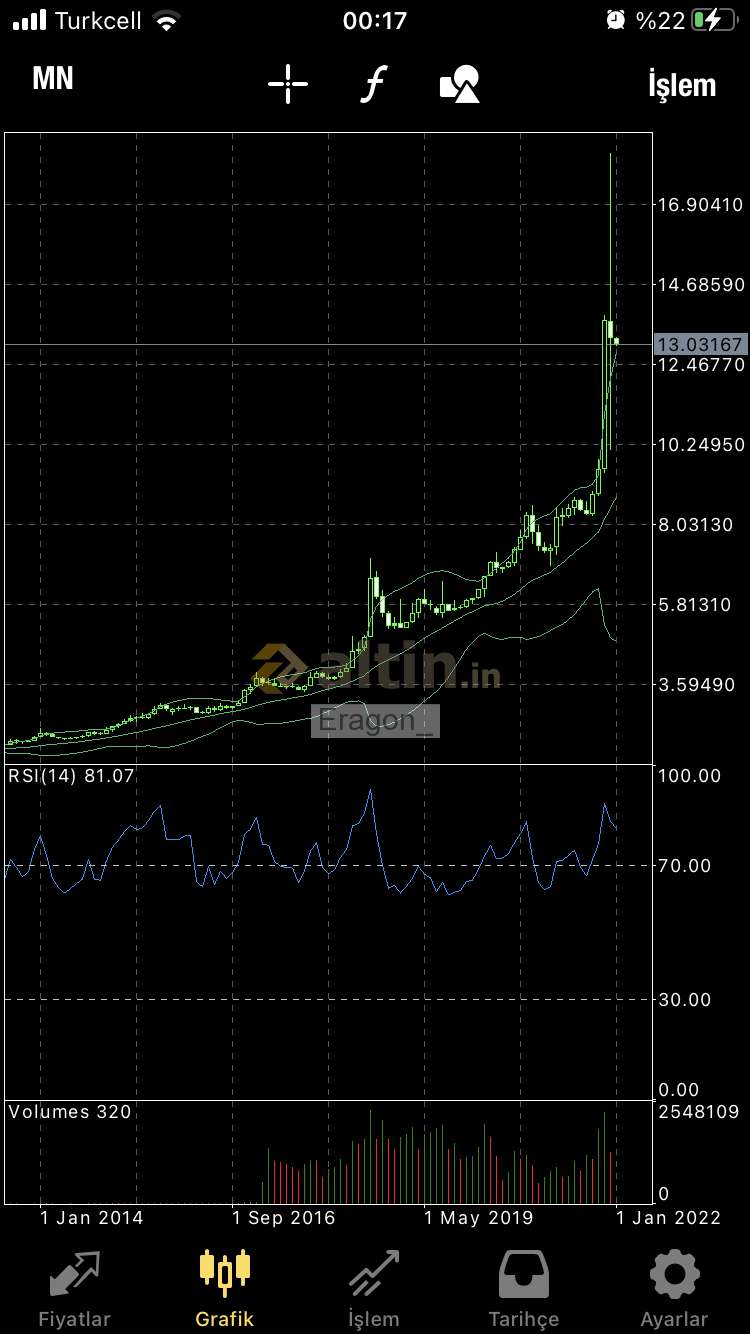Tap İşlem to open a trade

click(x=682, y=85)
